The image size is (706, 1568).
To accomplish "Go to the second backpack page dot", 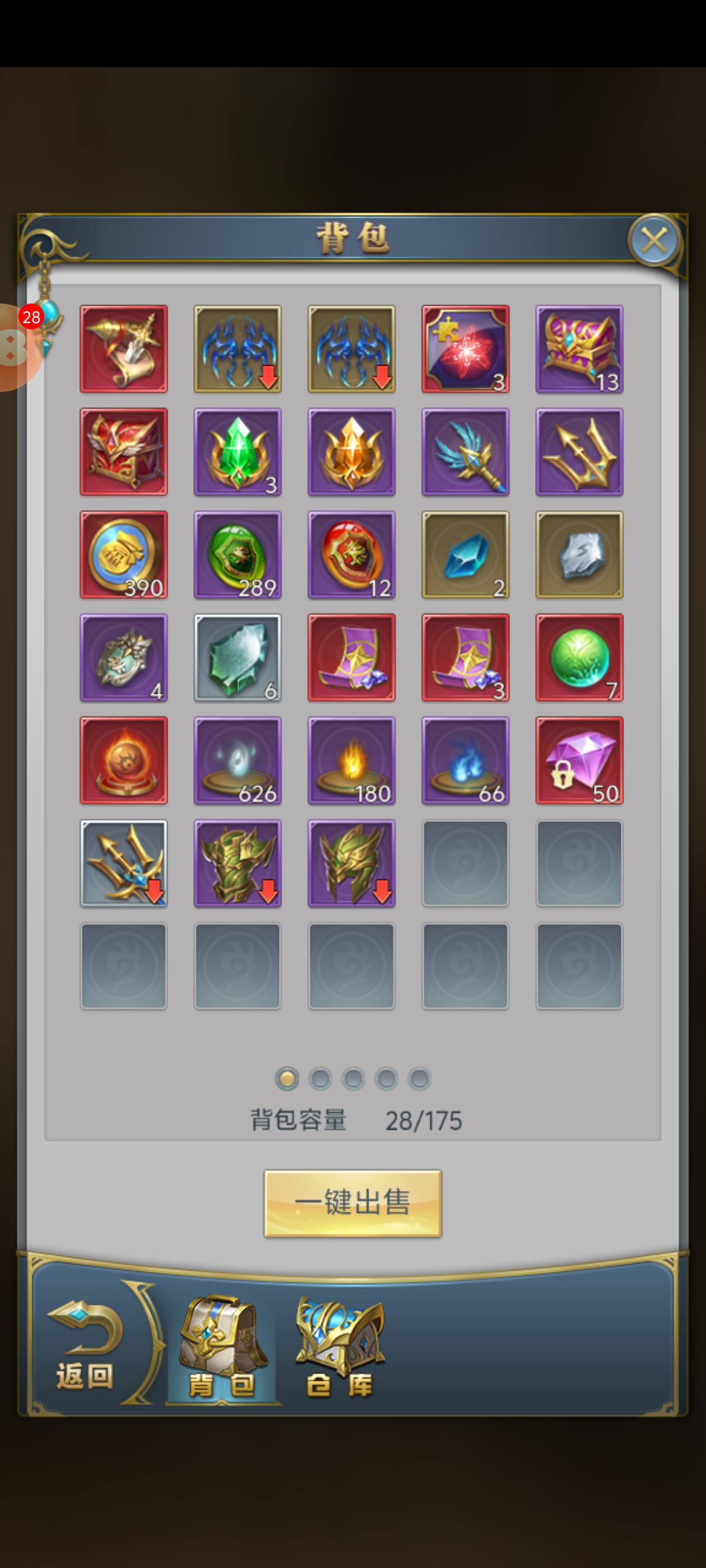I will (x=321, y=1079).
